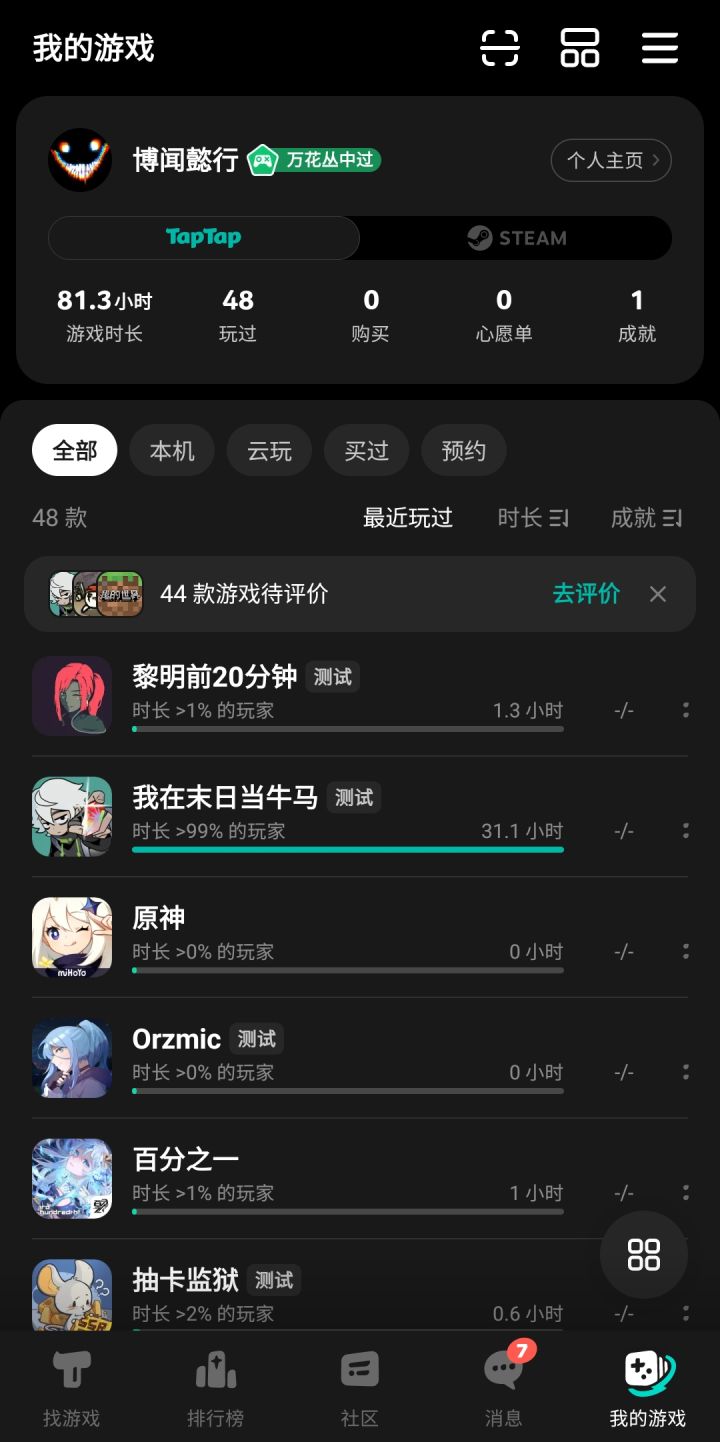The image size is (720, 1442).
Task: Dismiss the 44 games pending review banner
Action: (657, 594)
